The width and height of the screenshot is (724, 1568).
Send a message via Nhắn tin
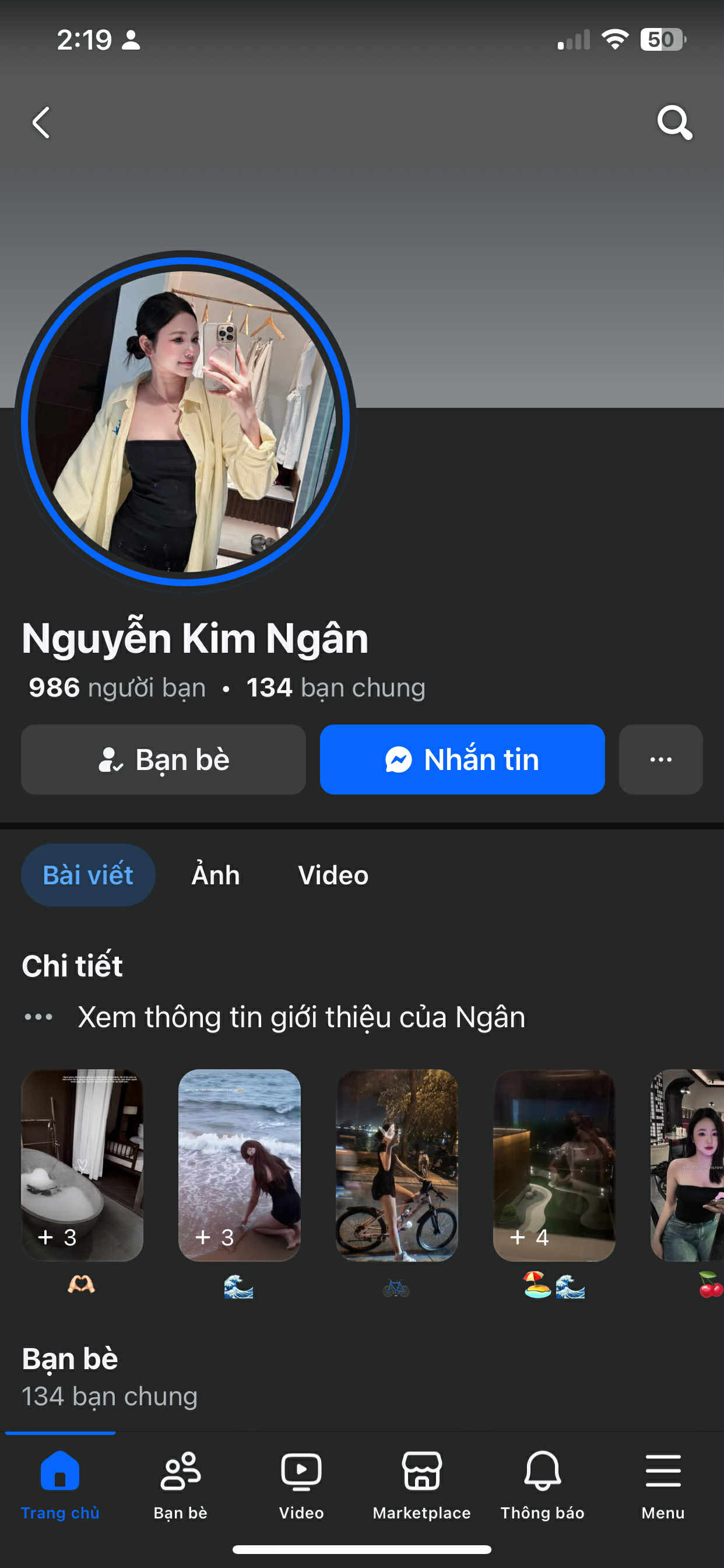462,759
